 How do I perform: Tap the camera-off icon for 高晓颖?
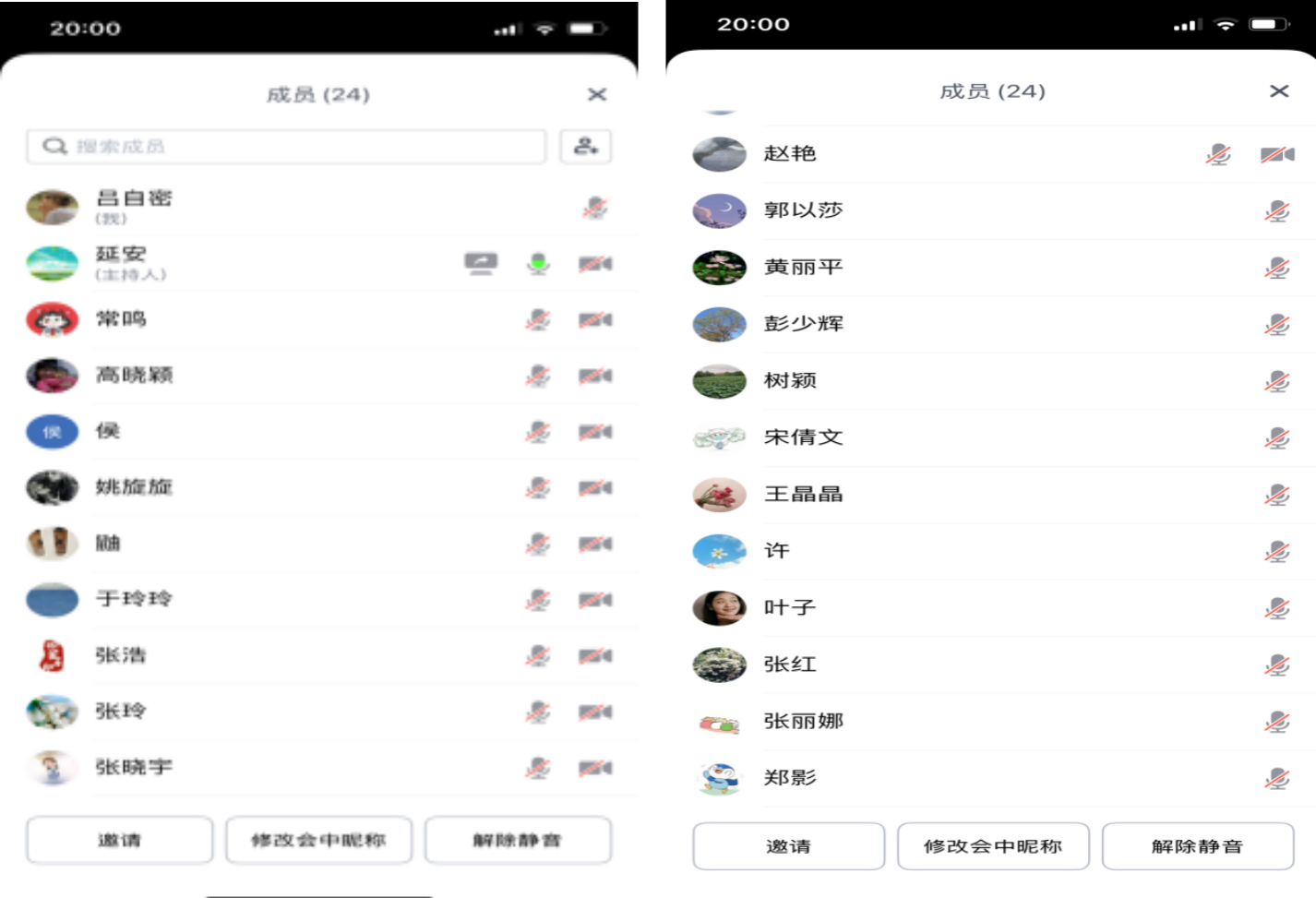pyautogui.click(x=595, y=376)
